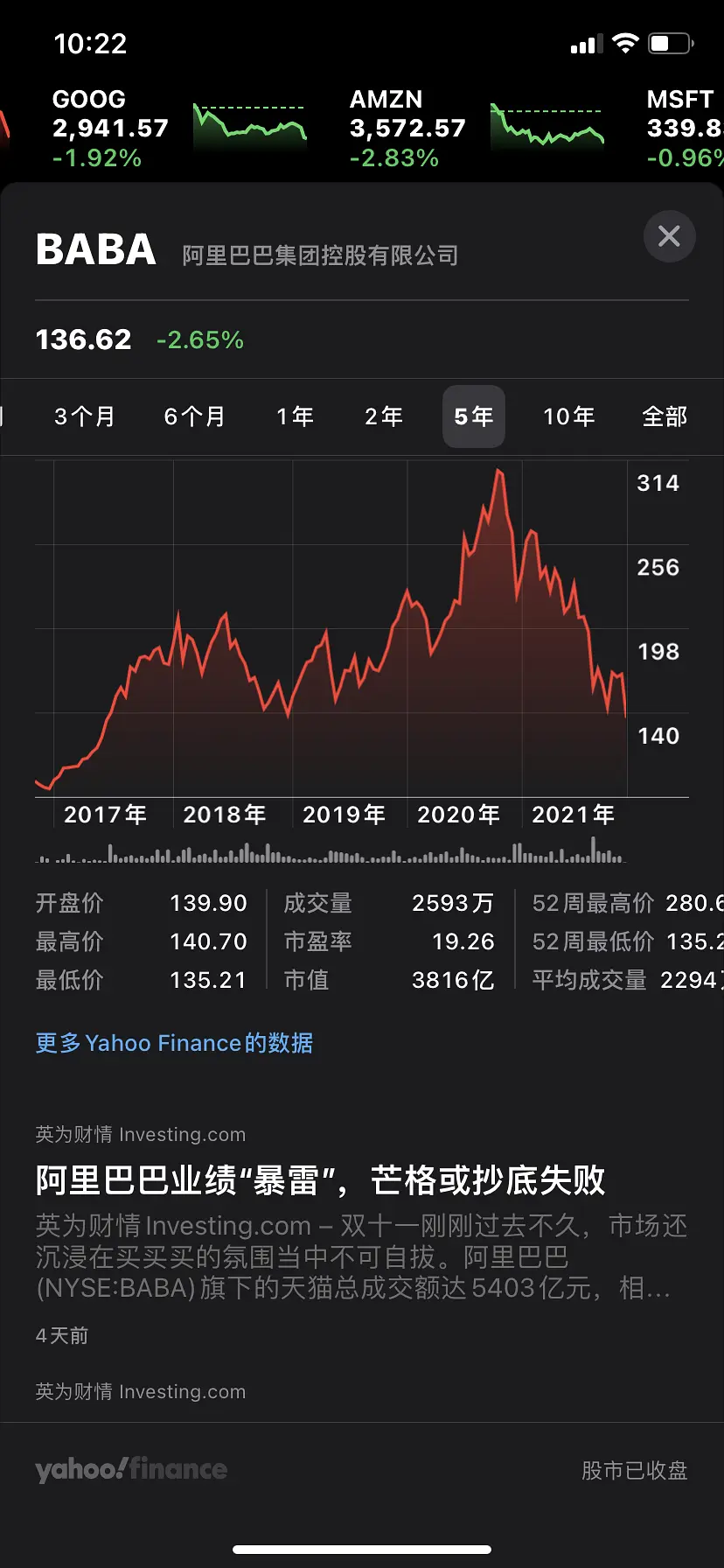
Task: Switch chart range to 3个月
Action: [x=85, y=416]
